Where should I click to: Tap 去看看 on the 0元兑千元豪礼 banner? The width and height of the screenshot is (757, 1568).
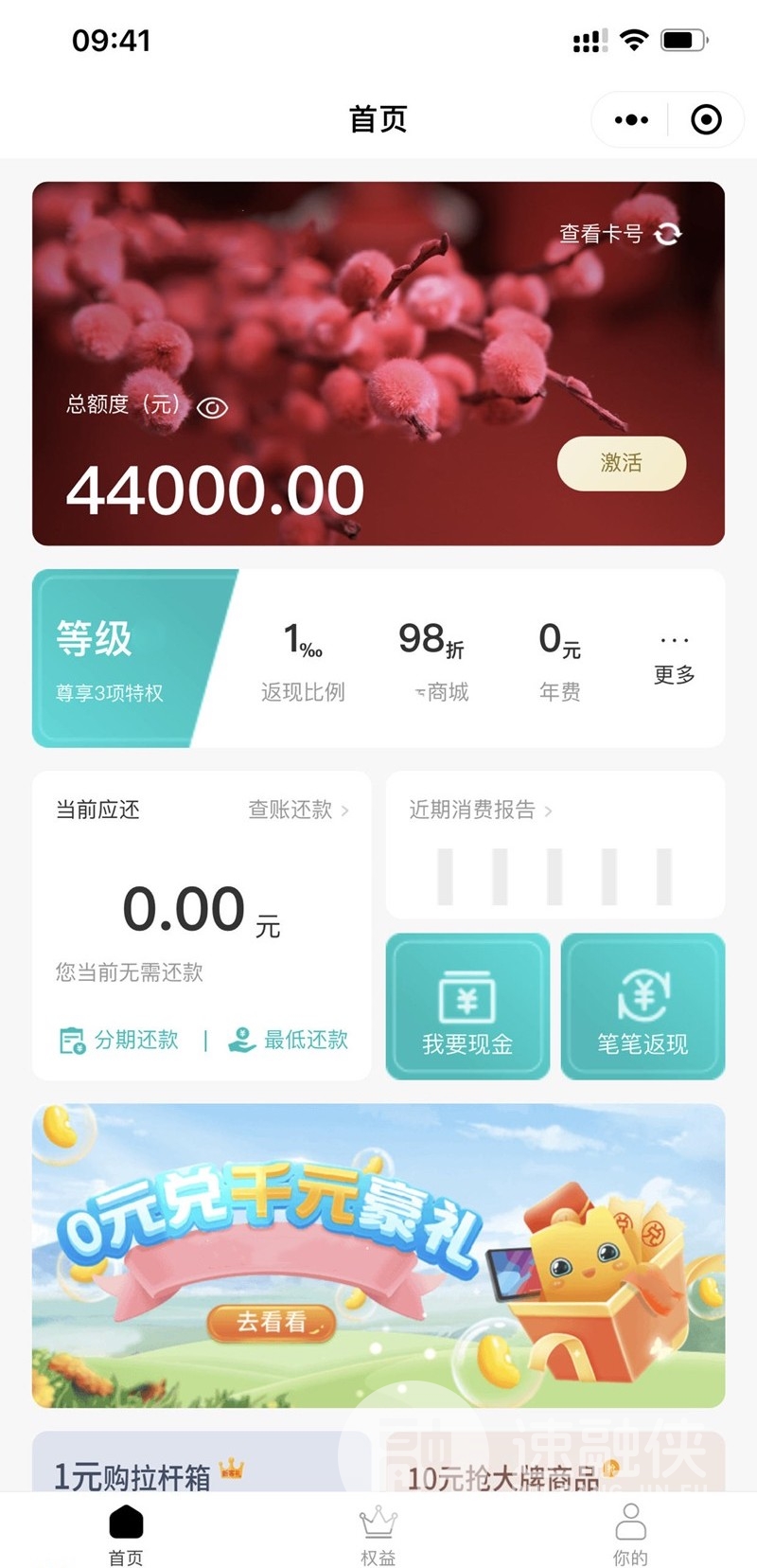pos(272,1321)
